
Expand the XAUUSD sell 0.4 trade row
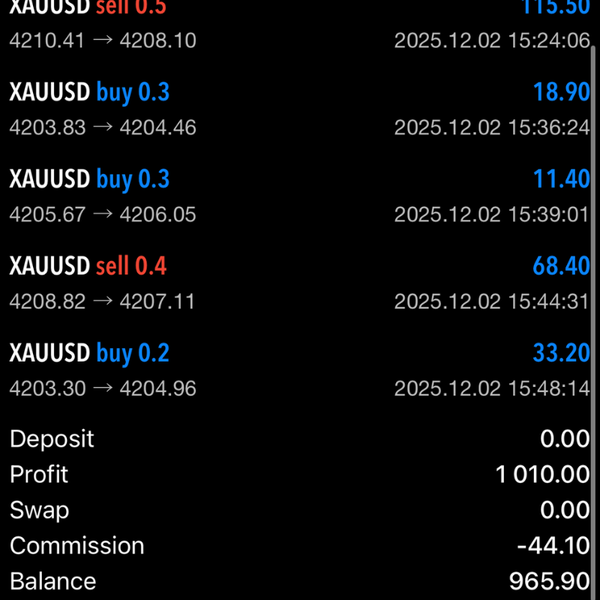pos(300,283)
